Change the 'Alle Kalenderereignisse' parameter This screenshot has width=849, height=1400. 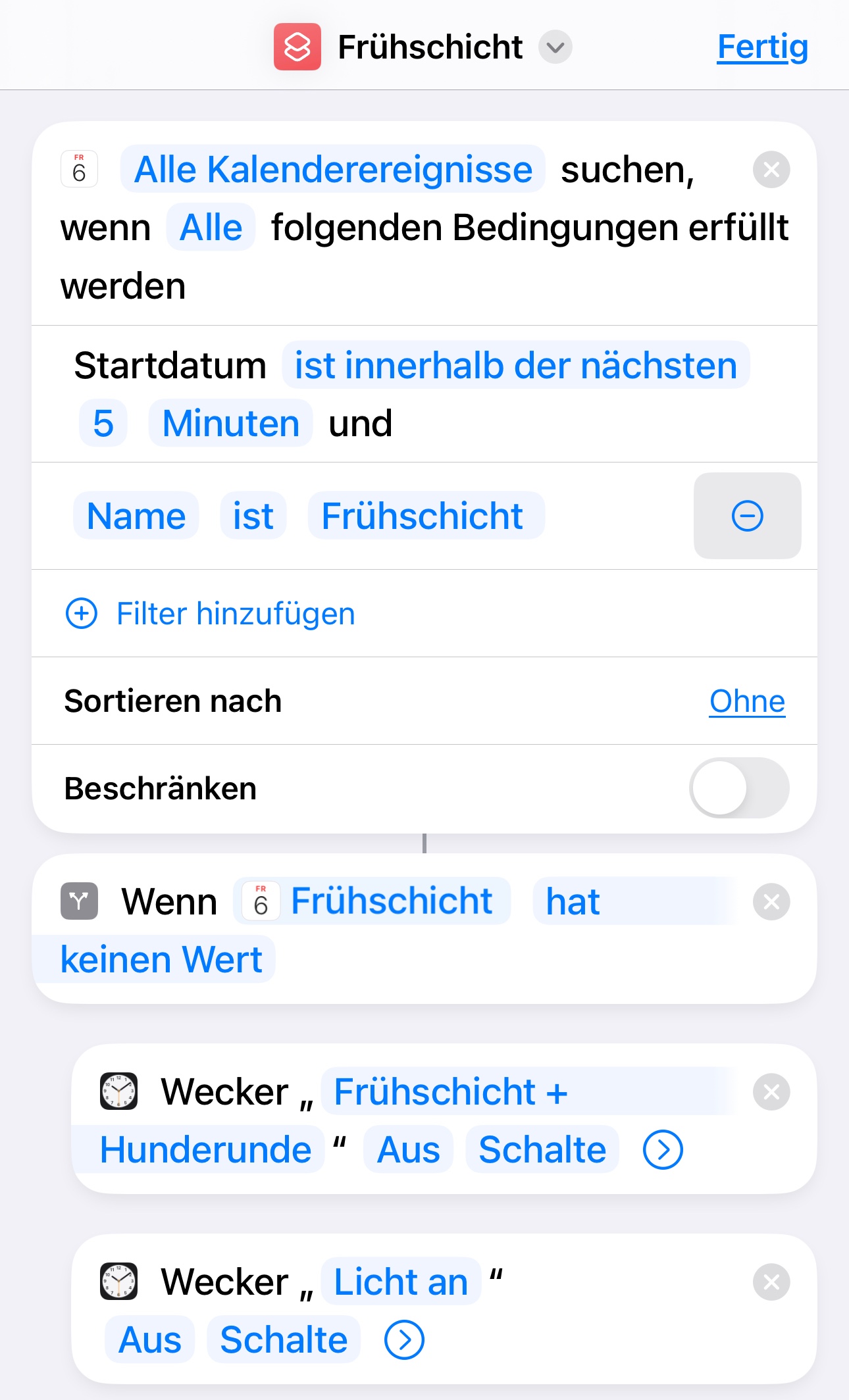point(333,170)
